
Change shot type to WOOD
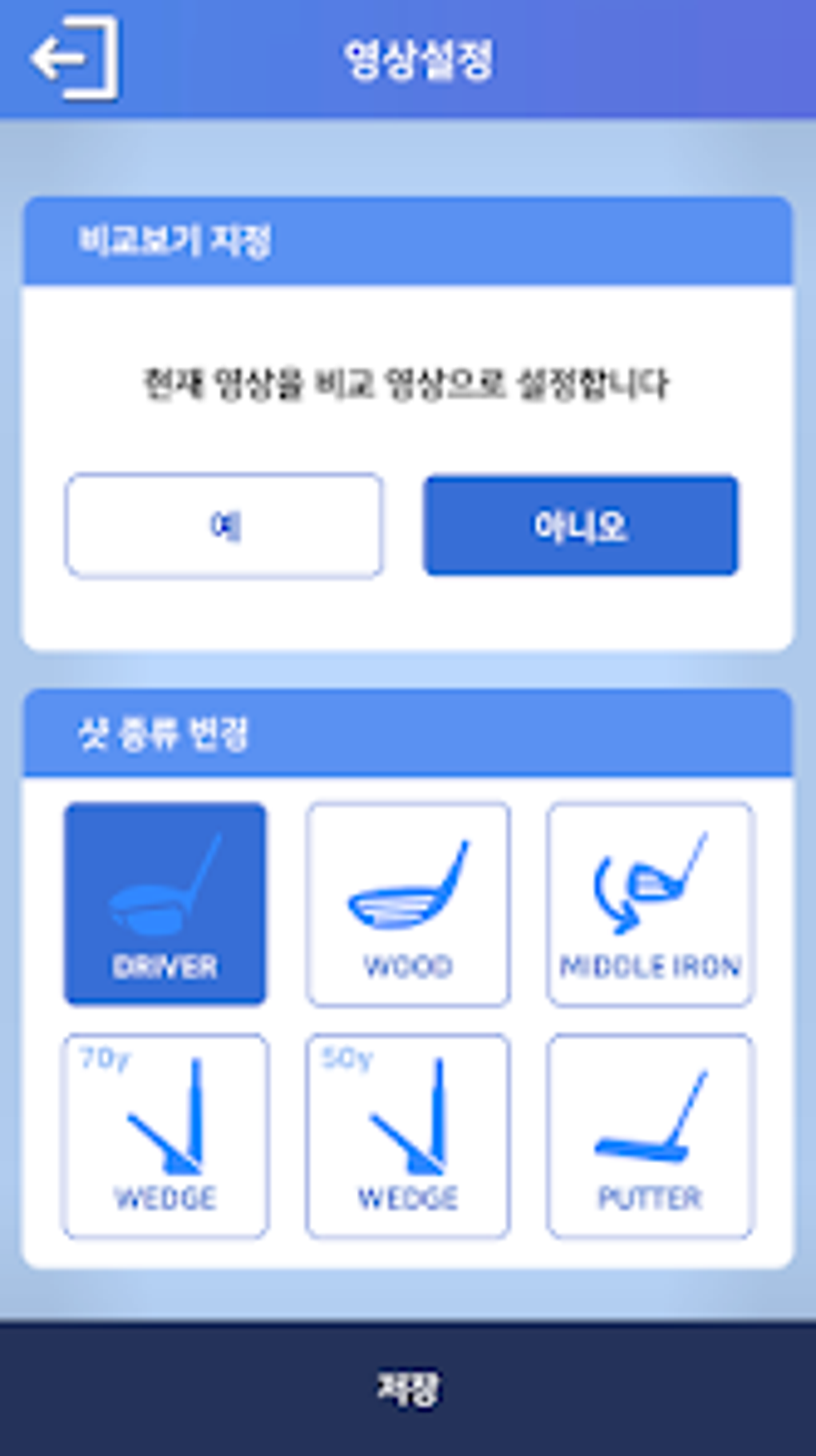click(408, 904)
